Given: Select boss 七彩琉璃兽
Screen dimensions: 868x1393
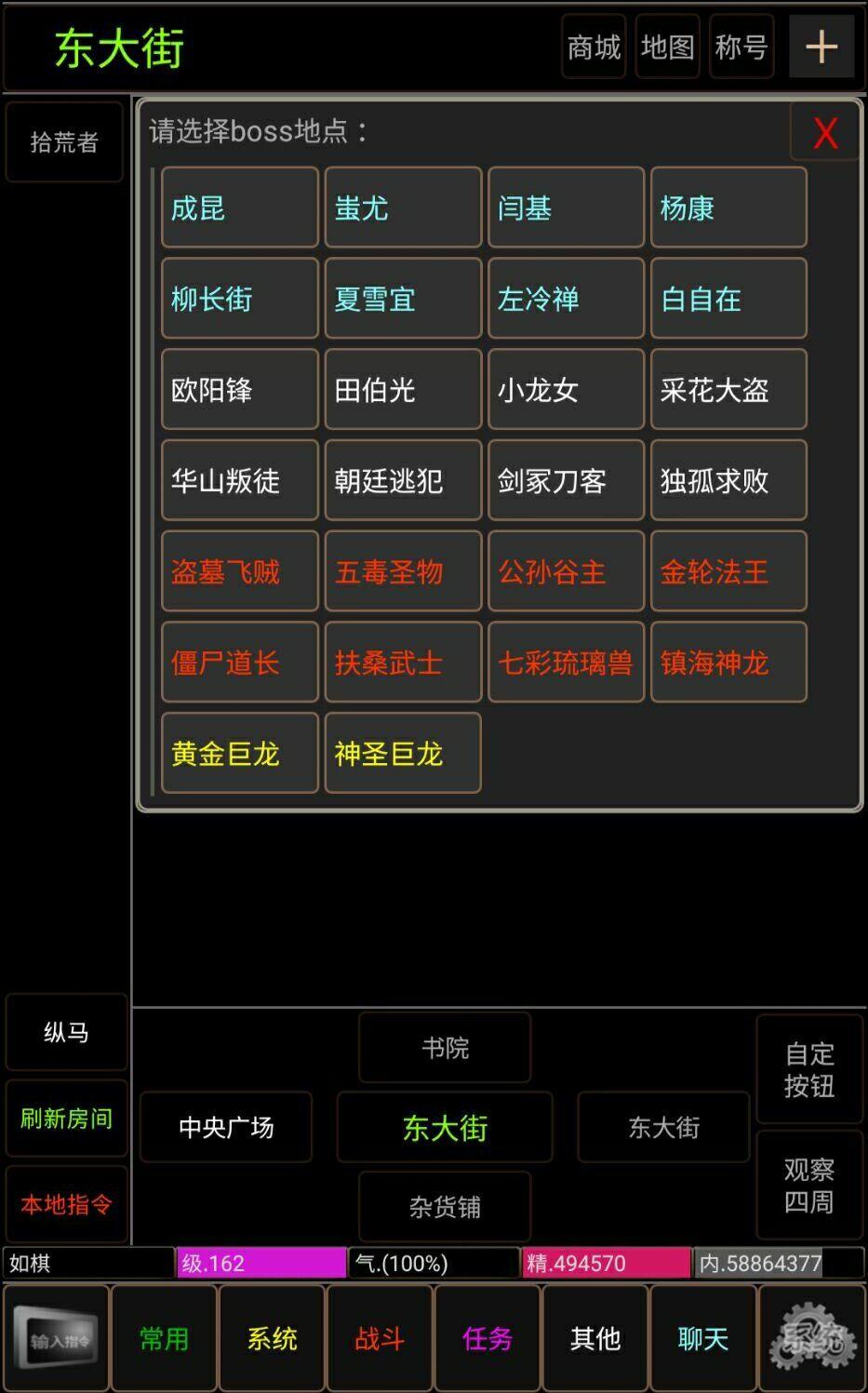Looking at the screenshot, I should tap(566, 663).
